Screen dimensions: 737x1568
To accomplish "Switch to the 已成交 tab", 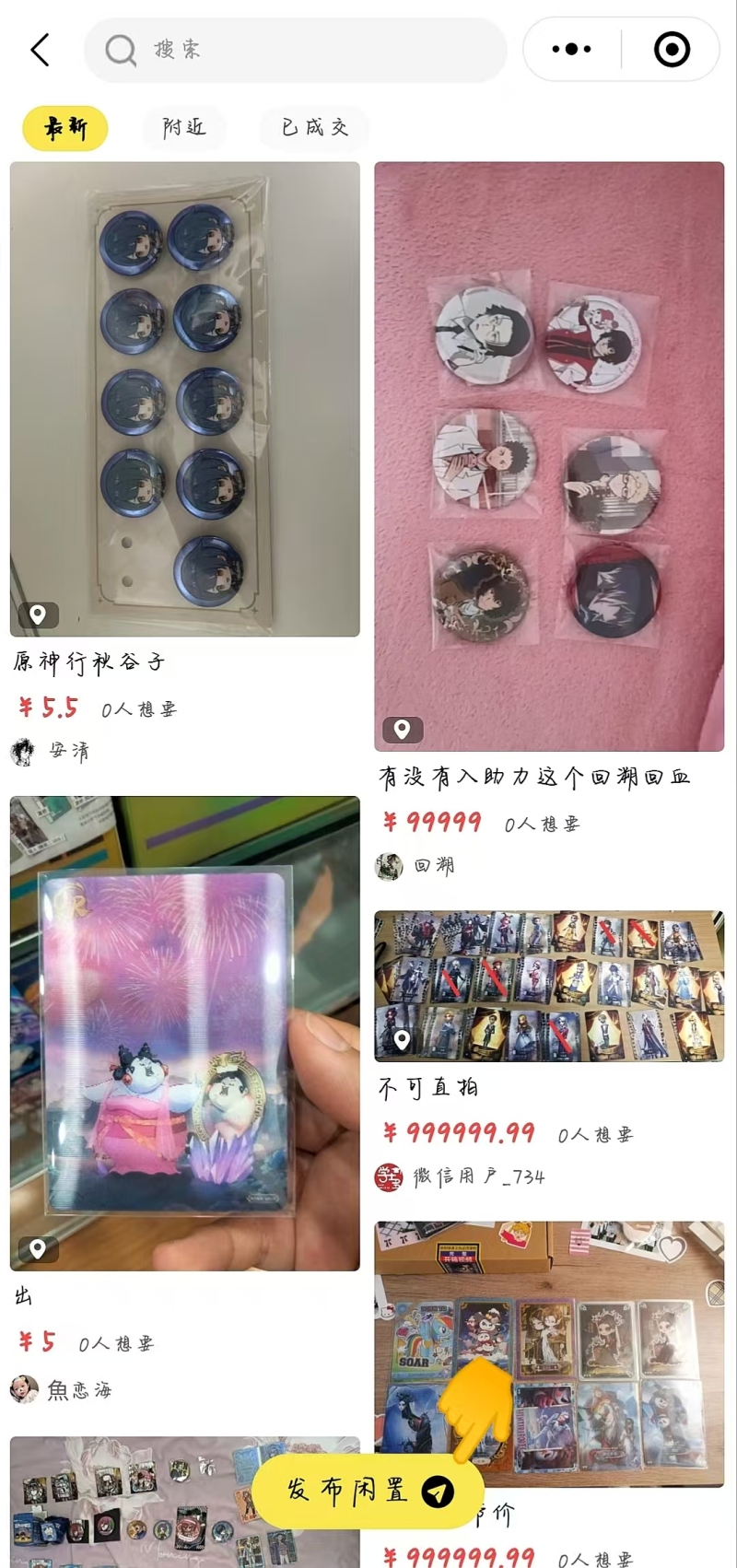I will (x=314, y=128).
